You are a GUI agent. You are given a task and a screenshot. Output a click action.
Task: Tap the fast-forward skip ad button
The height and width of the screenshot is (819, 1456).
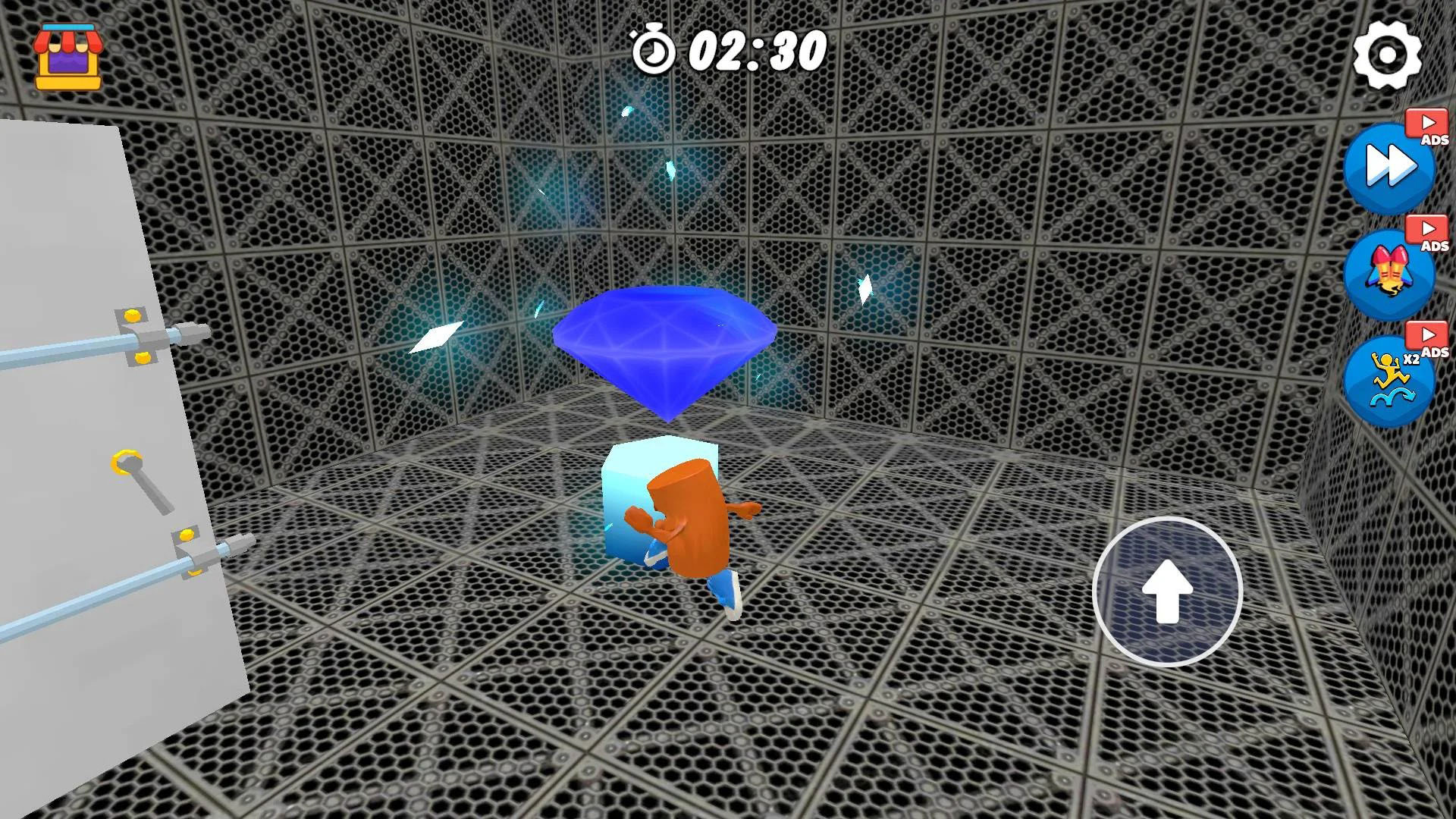tap(1389, 167)
